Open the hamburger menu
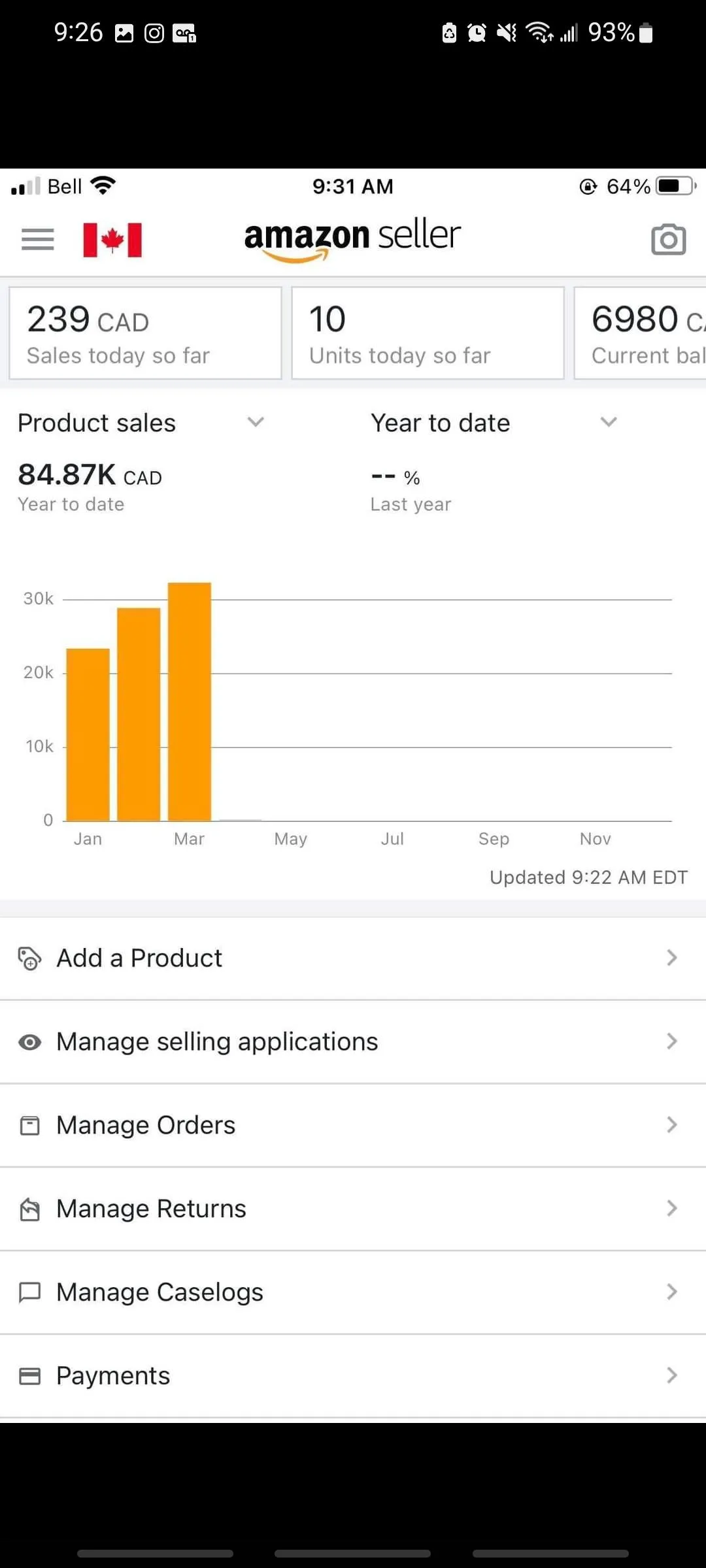This screenshot has height=1568, width=706. click(x=37, y=239)
